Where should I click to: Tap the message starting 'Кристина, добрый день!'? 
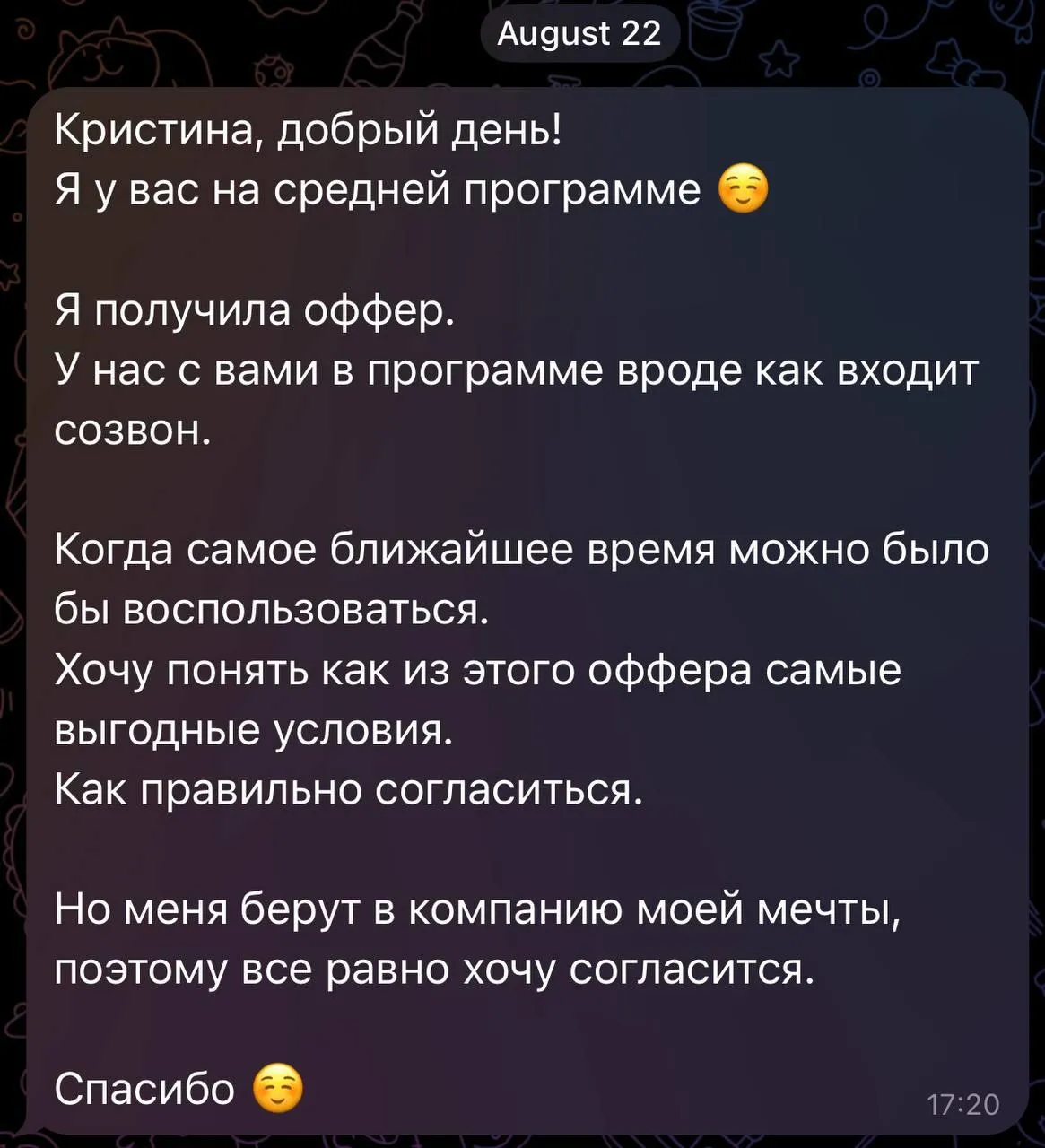click(x=528, y=611)
